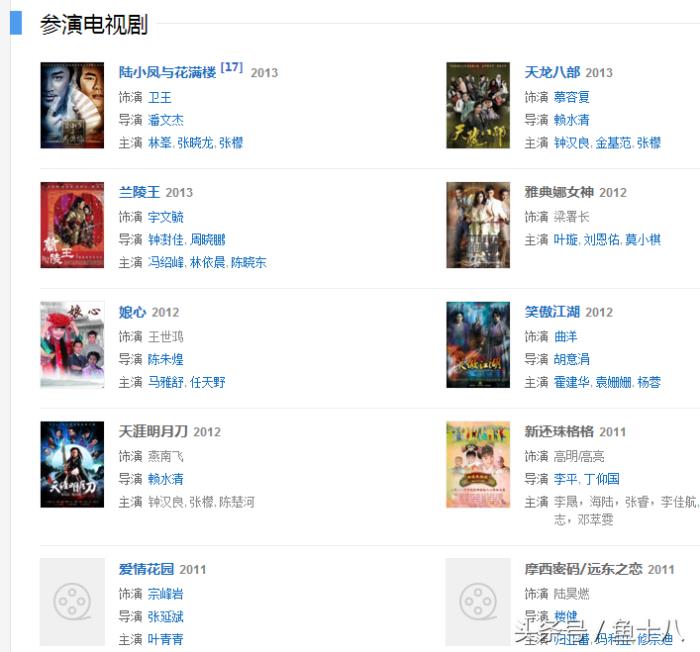700x652 pixels.
Task: Tap the 笑傲江湖 title link
Action: 552,312
